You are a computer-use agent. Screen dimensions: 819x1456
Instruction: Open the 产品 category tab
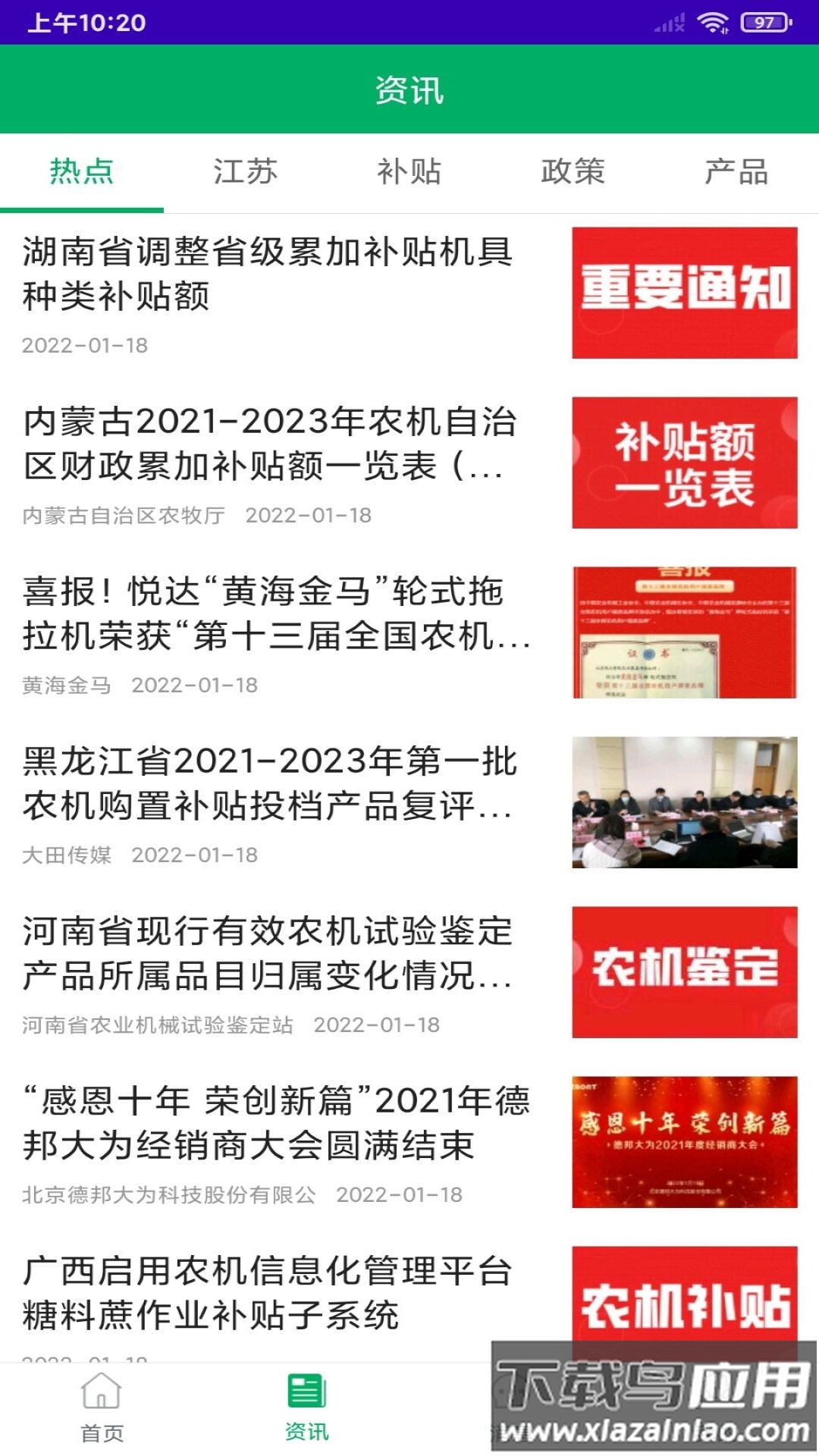point(737,173)
